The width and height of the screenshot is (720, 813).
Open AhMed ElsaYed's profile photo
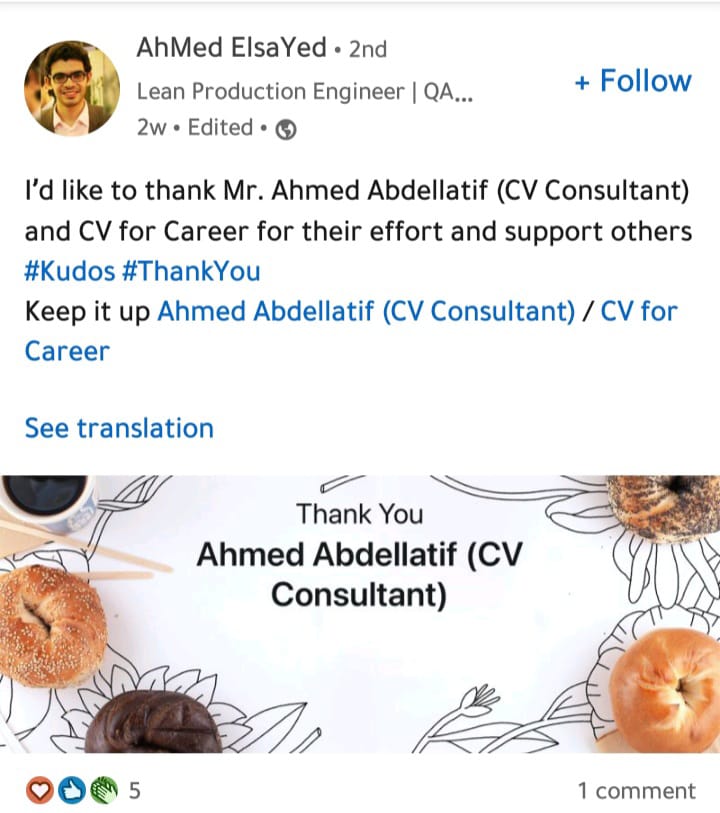pos(72,88)
